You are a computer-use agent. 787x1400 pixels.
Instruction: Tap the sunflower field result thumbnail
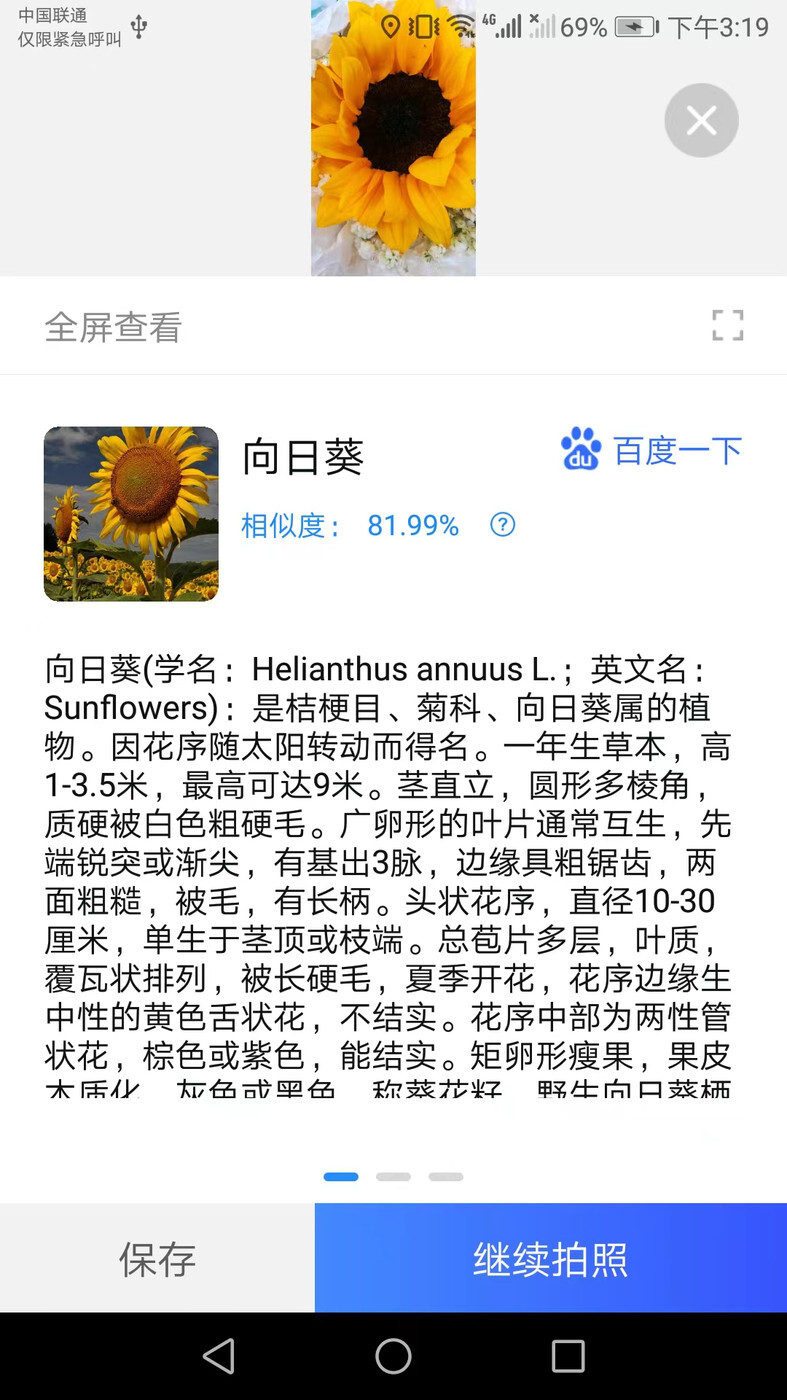131,513
